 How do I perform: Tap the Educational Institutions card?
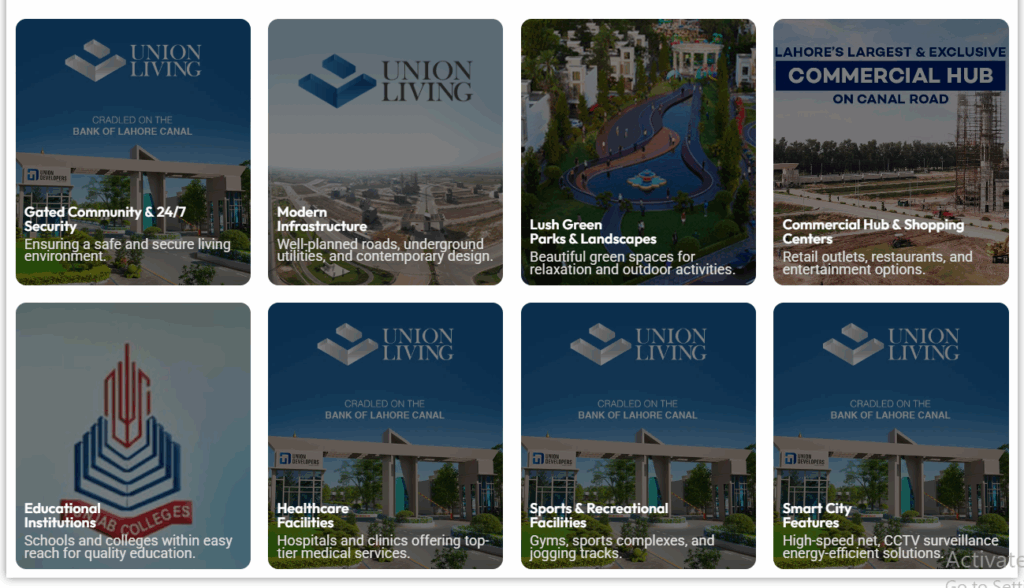pos(133,436)
